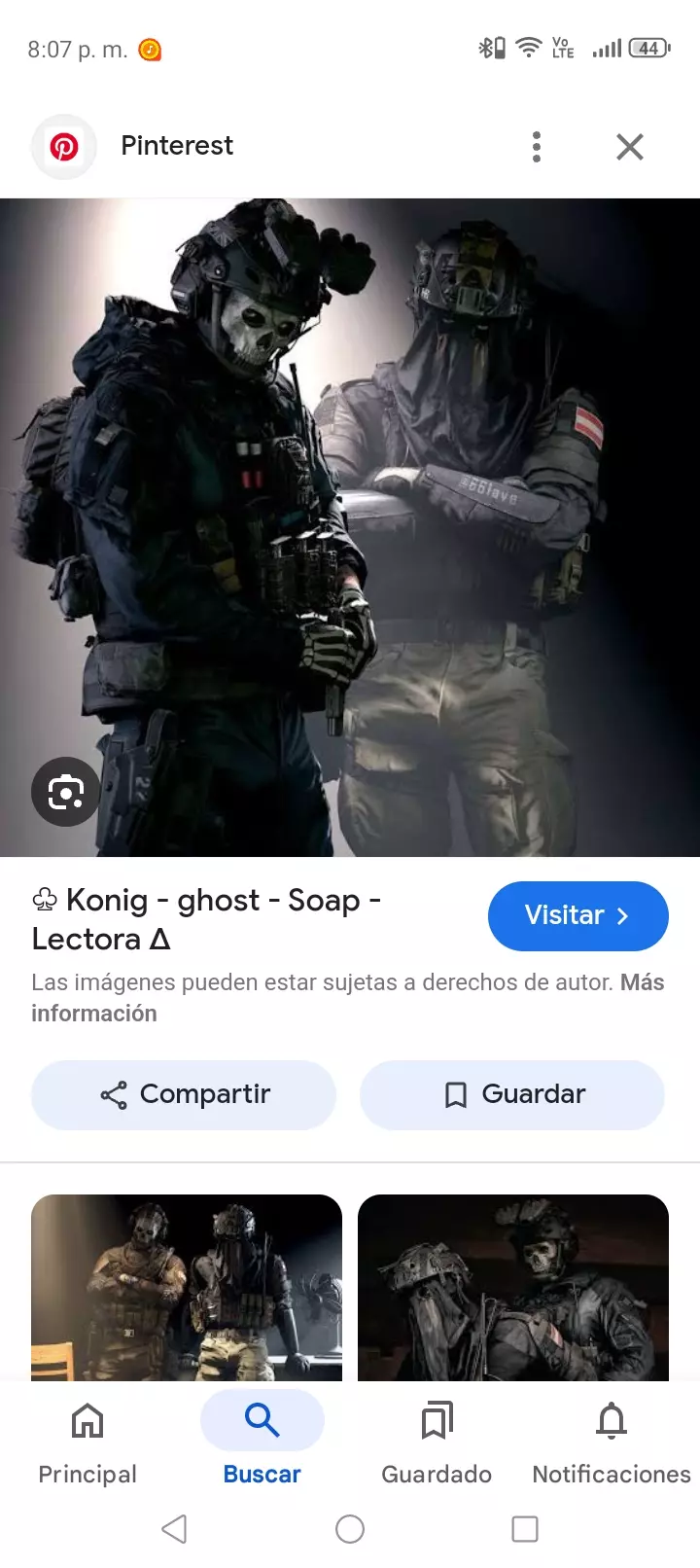Open the three-dot overflow menu
The image size is (700, 1568).
click(536, 147)
